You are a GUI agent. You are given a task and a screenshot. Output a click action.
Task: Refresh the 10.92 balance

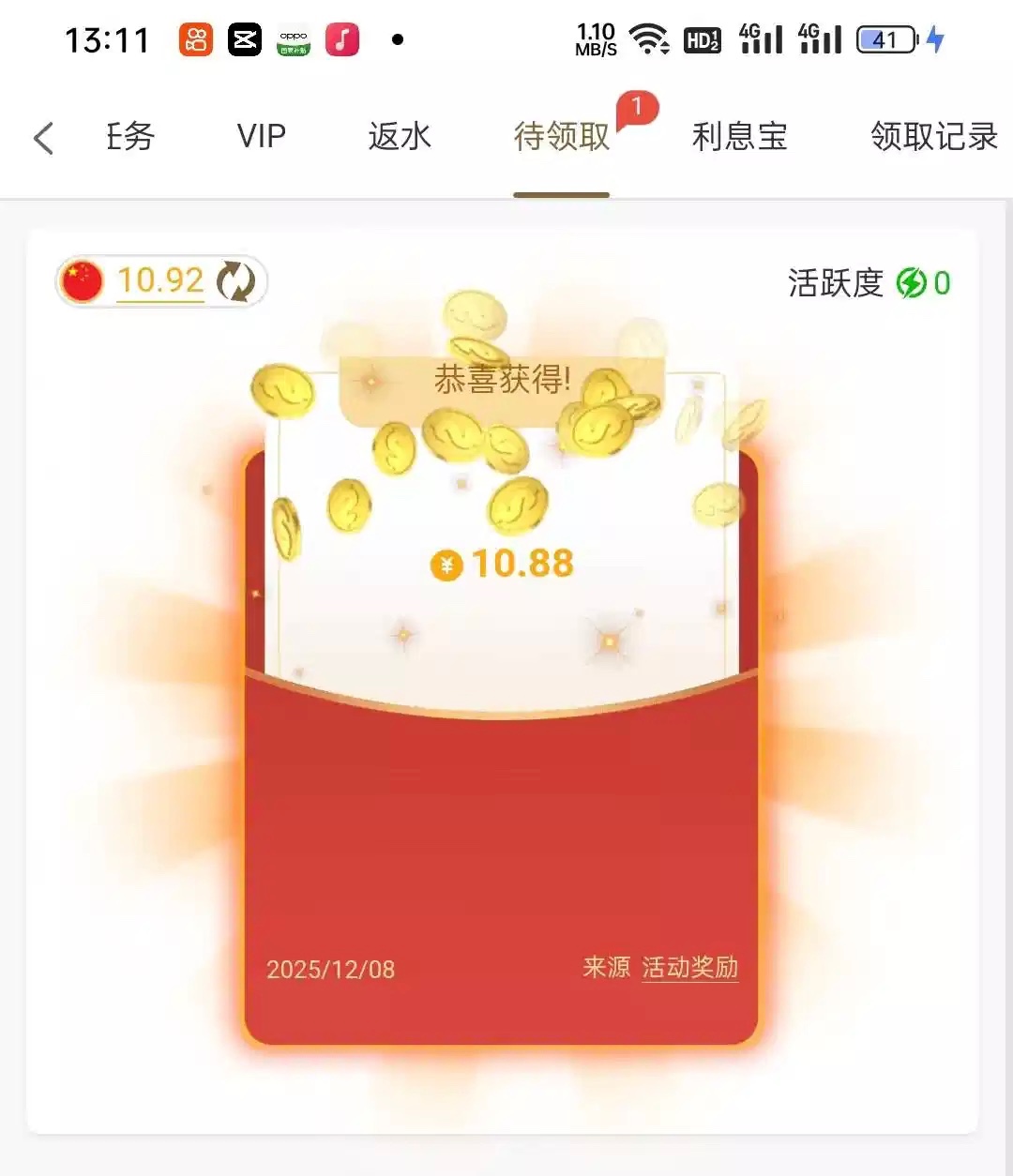[x=236, y=281]
